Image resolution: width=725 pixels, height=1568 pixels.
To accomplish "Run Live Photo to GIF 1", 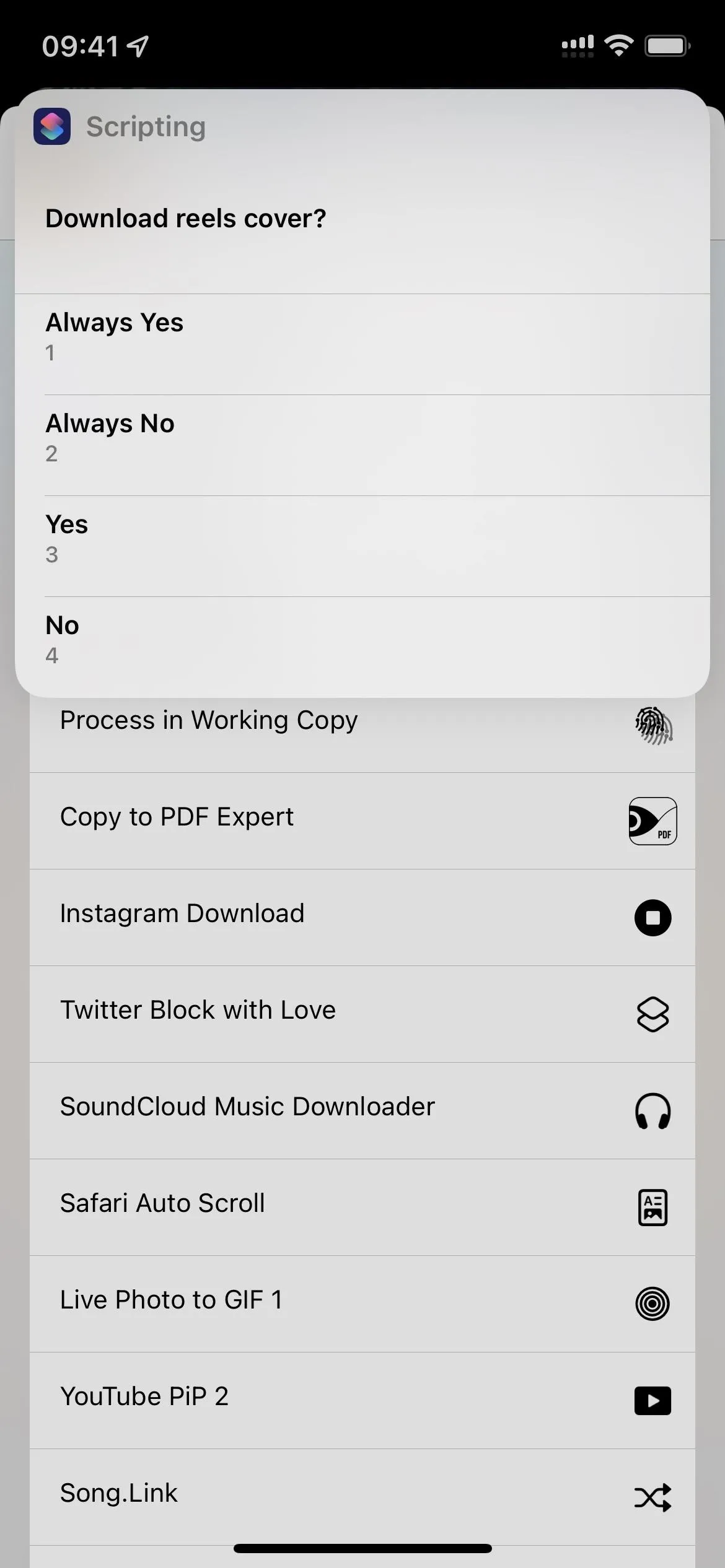I will coord(362,1304).
